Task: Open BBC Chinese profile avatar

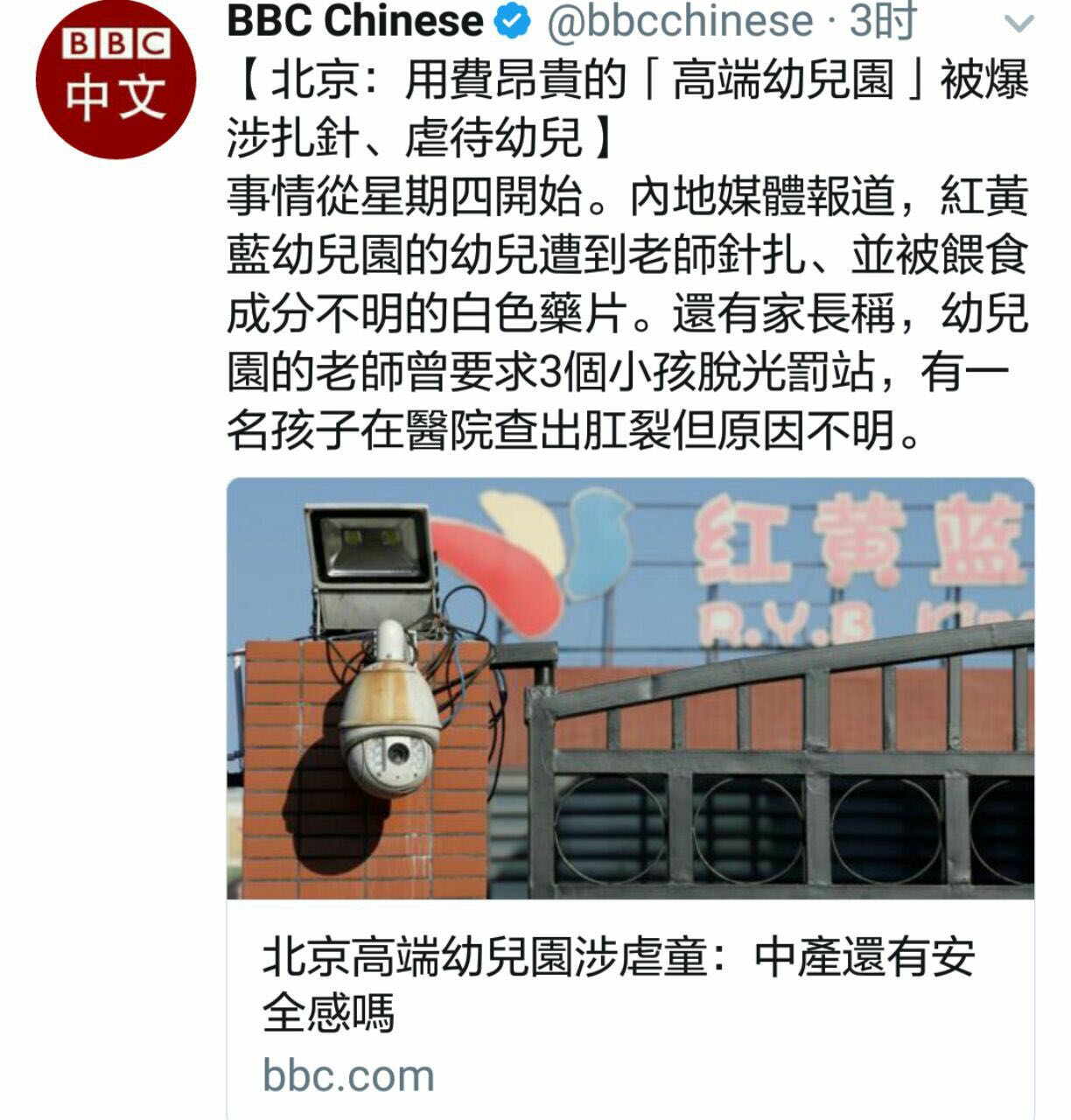Action: pyautogui.click(x=115, y=80)
